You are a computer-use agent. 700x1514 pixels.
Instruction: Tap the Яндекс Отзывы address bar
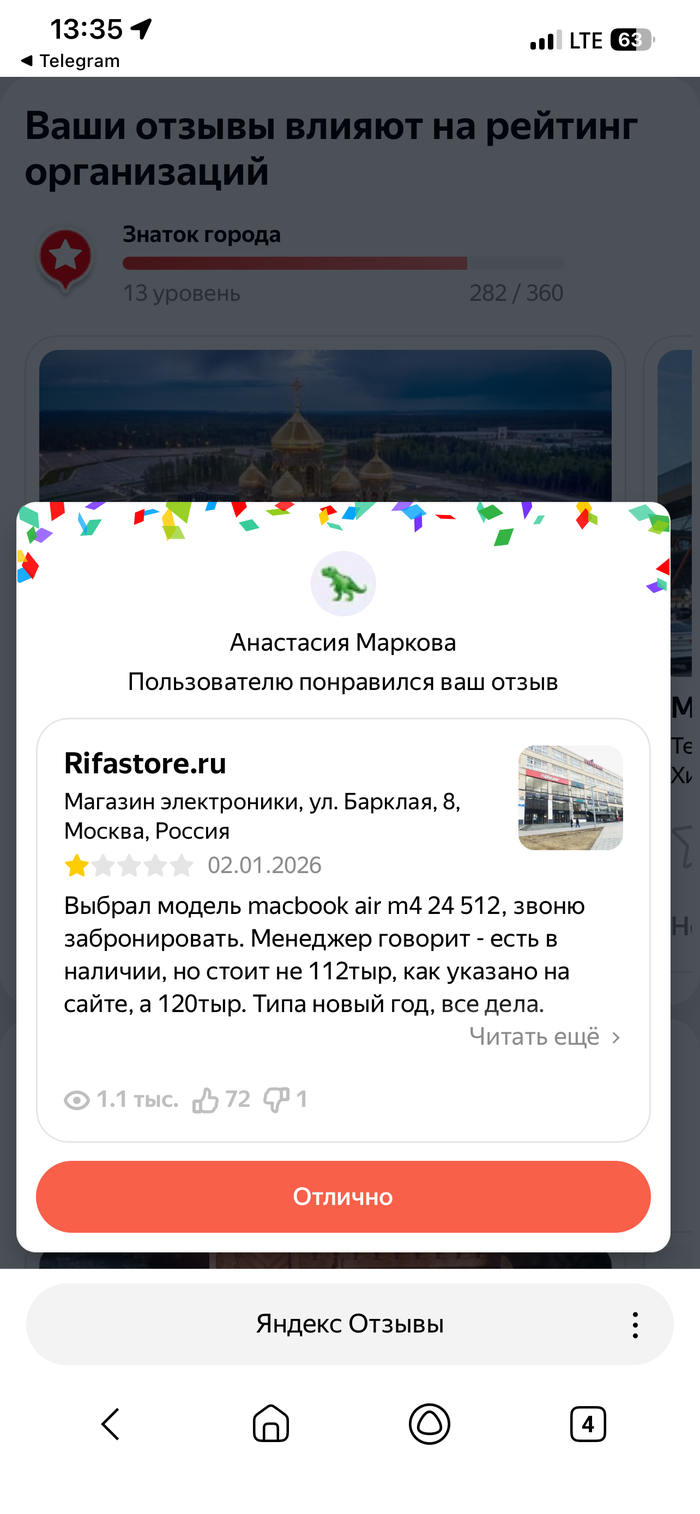tap(349, 1325)
